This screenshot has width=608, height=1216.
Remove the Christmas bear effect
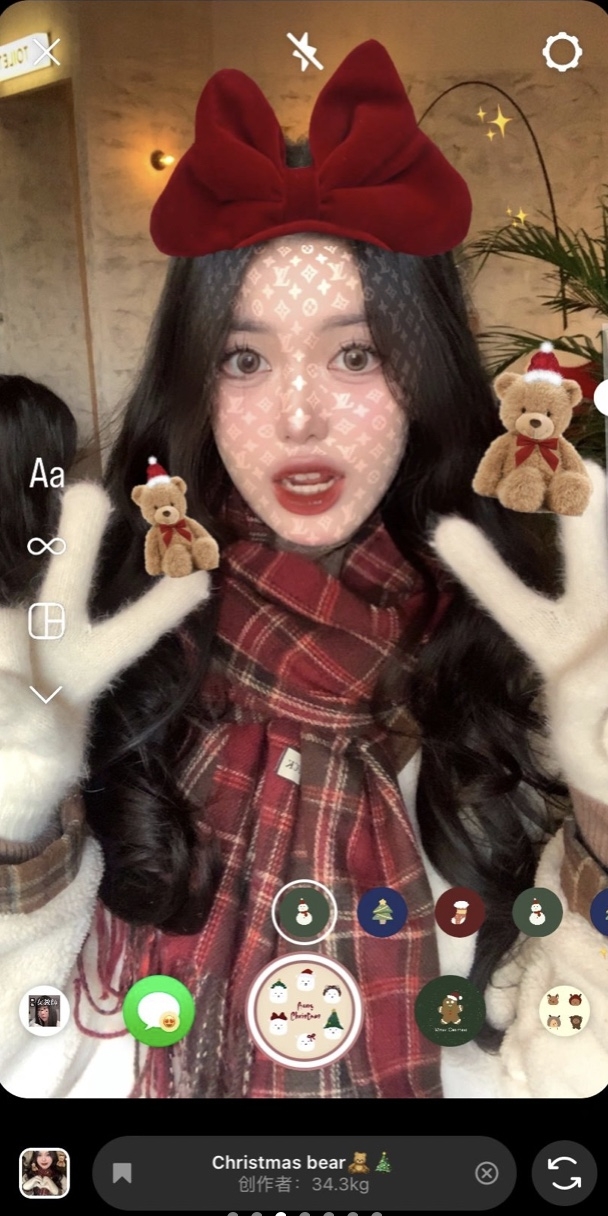point(486,1173)
